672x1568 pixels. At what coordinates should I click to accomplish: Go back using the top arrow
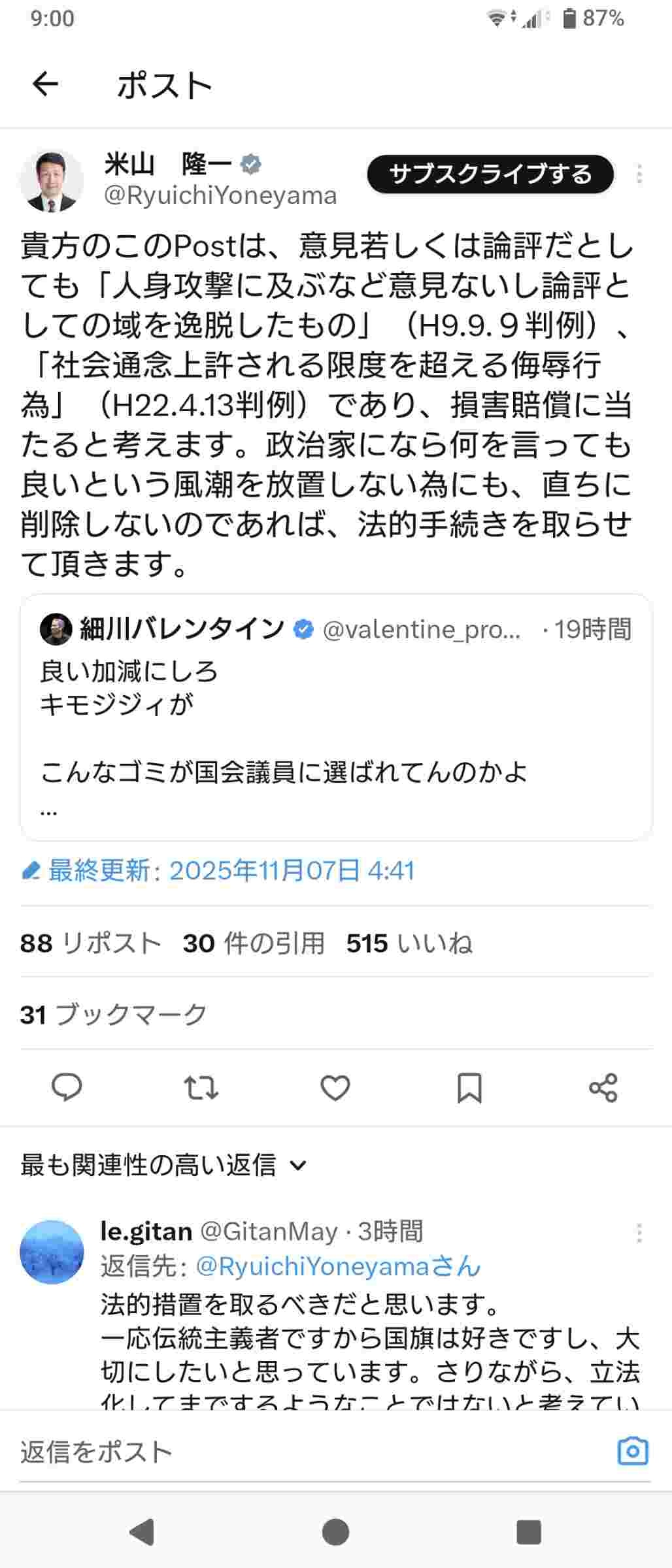click(x=45, y=84)
